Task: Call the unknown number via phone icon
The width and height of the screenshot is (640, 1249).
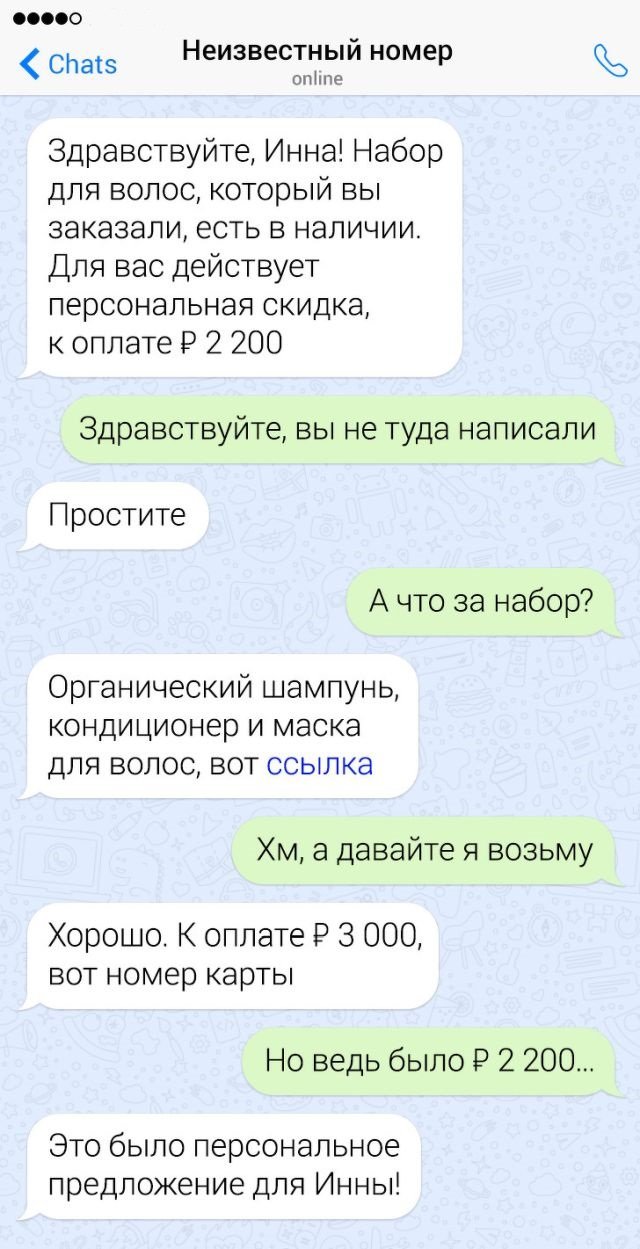Action: click(608, 62)
